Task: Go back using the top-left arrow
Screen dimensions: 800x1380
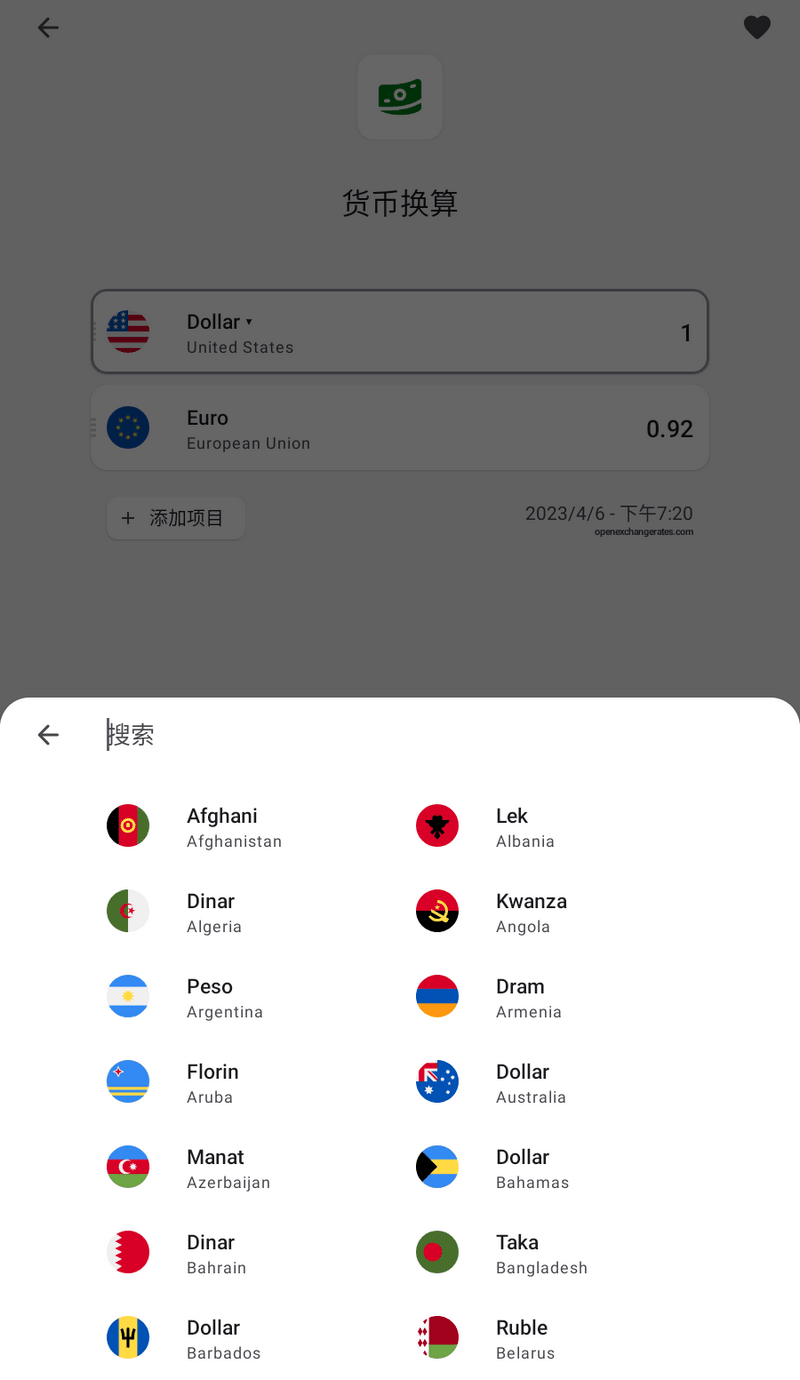Action: tap(48, 27)
